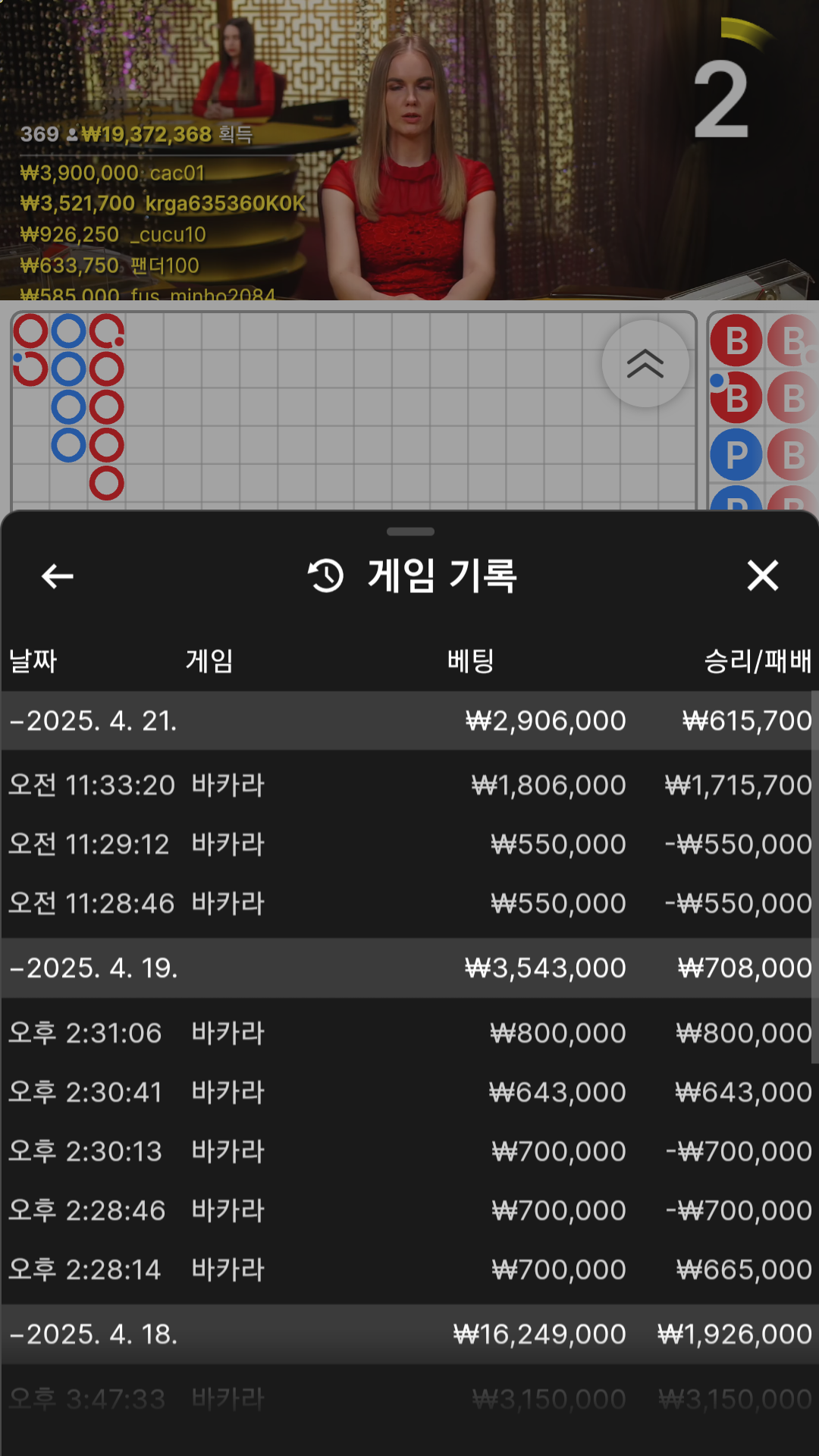Open the 오후 2:28:46 바카라 record
The width and height of the screenshot is (819, 1456).
[x=409, y=1210]
